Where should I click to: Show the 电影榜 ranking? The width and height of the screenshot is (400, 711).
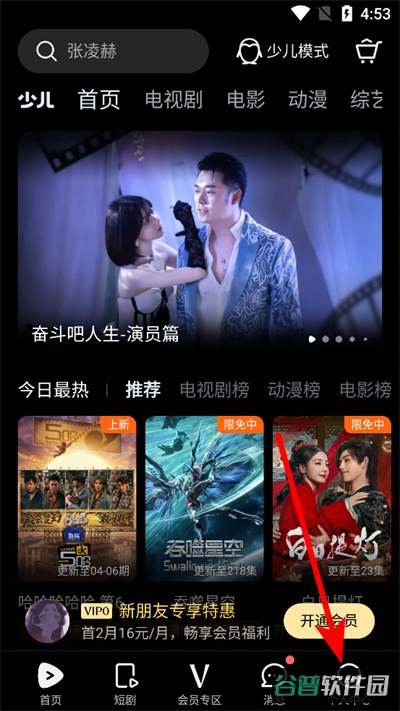click(366, 390)
